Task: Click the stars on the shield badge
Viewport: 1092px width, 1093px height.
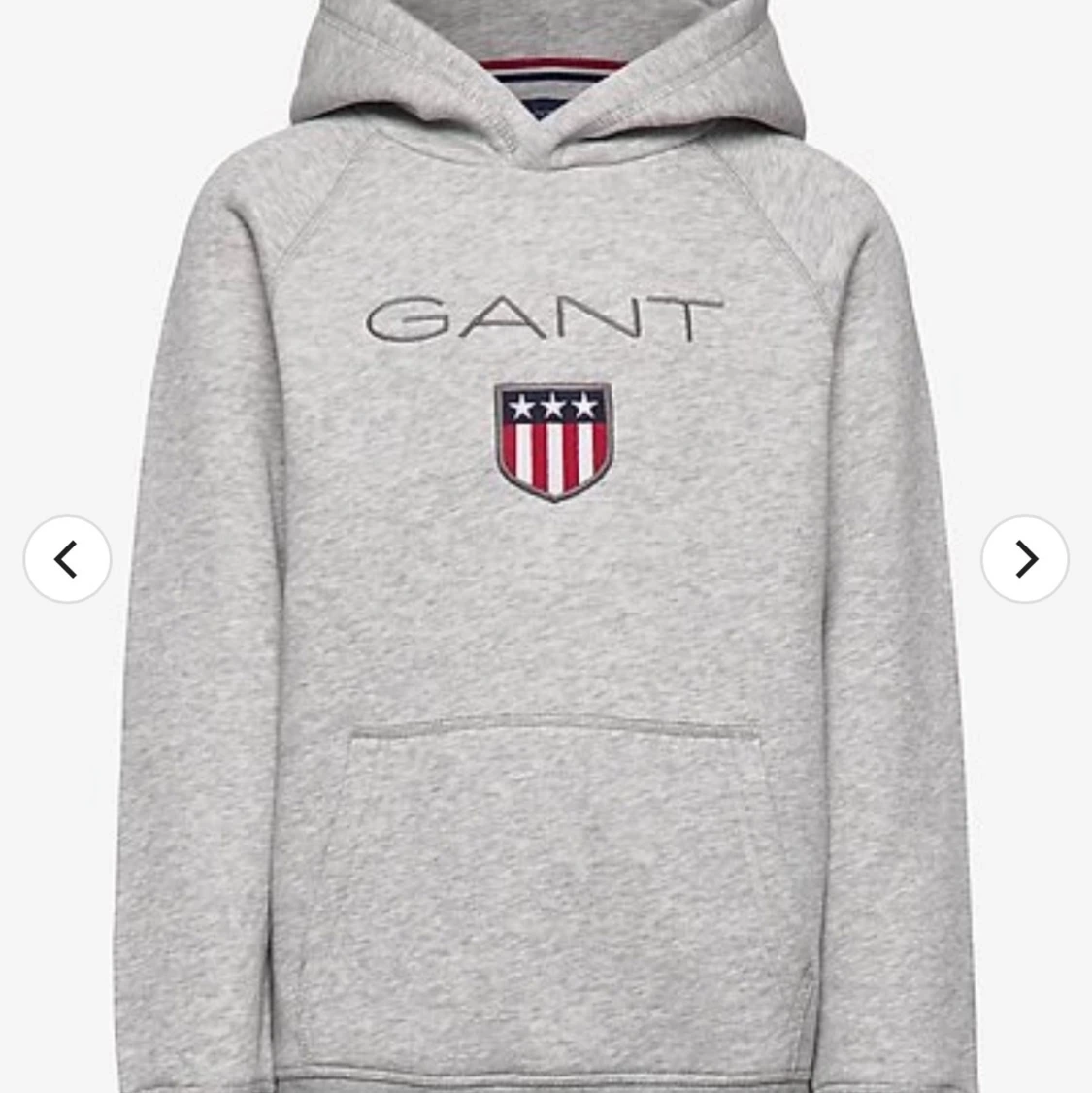Action: (553, 406)
